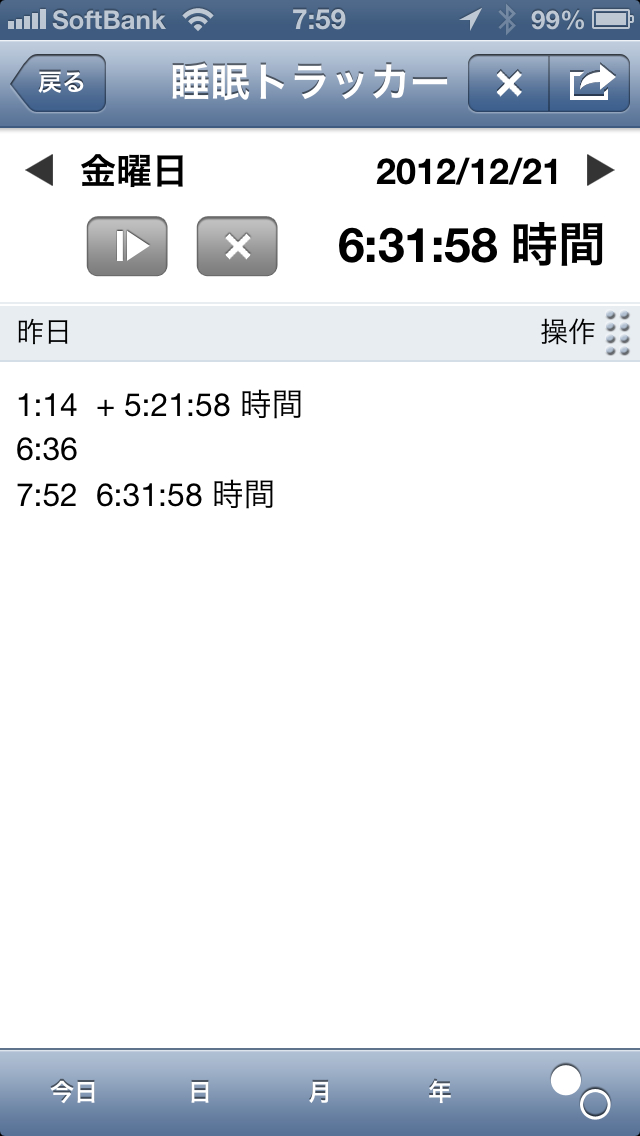
Task: Open the 1:14 sleep entry
Action: (x=160, y=405)
